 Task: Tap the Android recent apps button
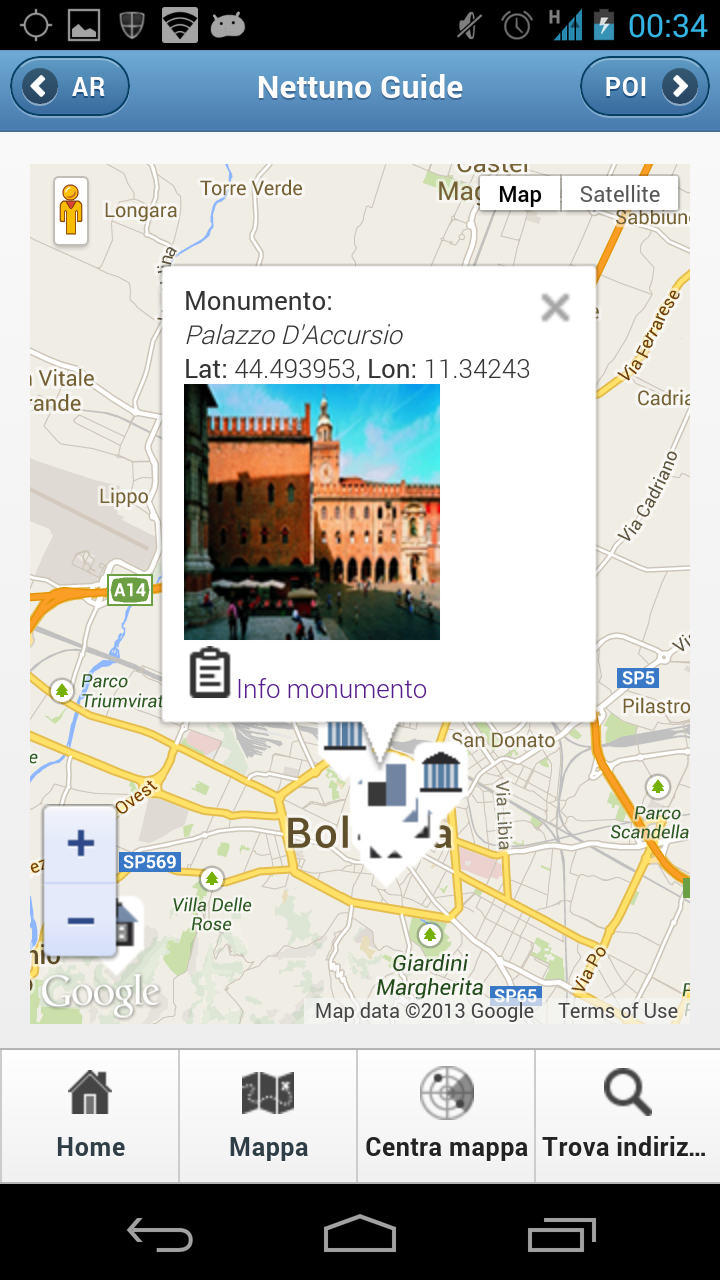click(x=560, y=1236)
